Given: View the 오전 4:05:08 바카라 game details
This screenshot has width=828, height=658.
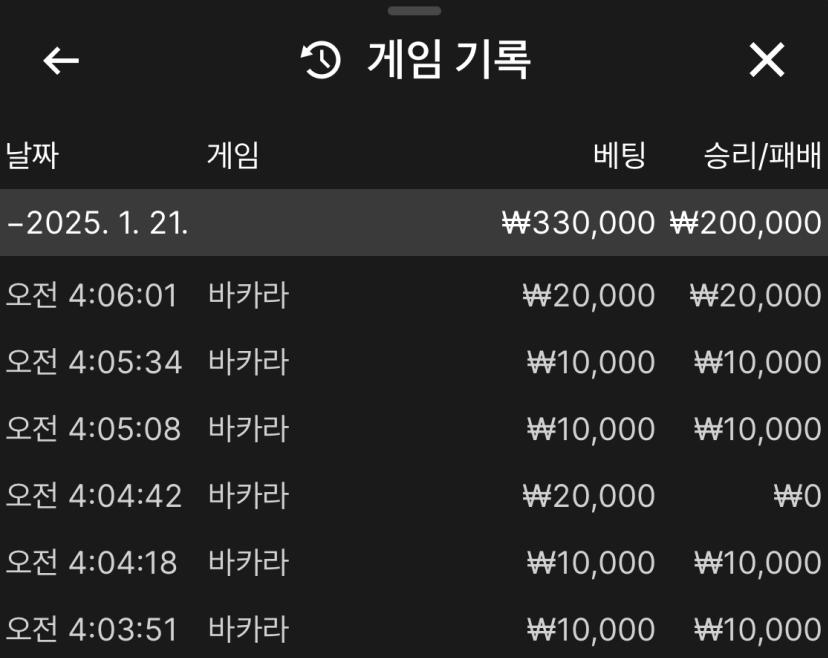Looking at the screenshot, I should (x=413, y=429).
